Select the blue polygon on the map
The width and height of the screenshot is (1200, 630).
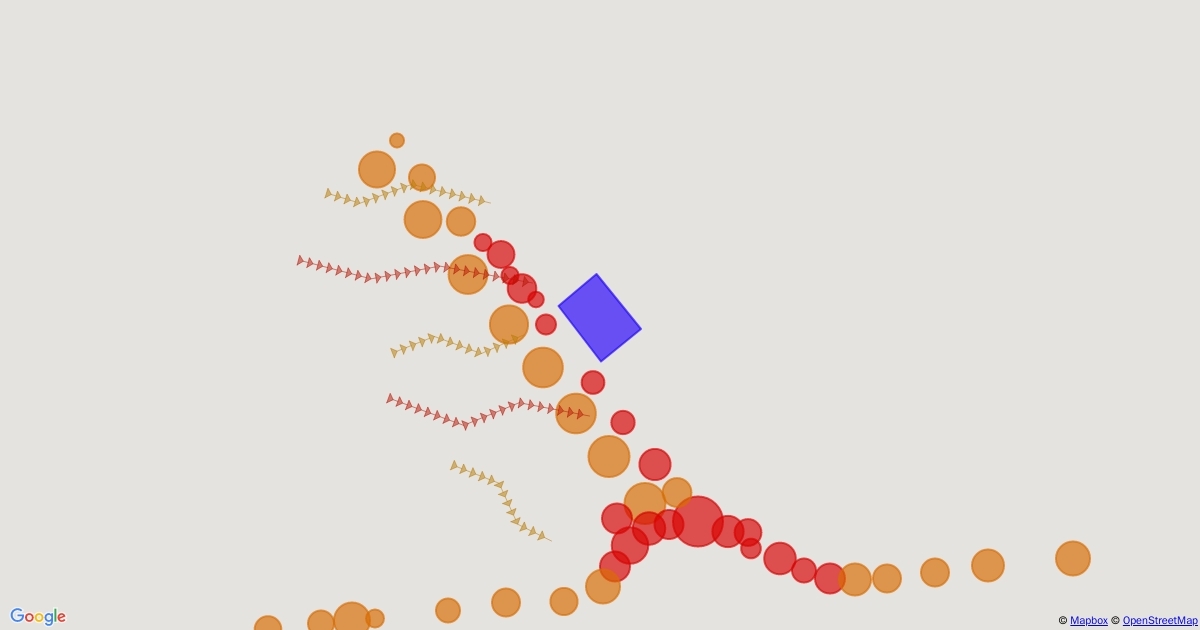coord(599,318)
